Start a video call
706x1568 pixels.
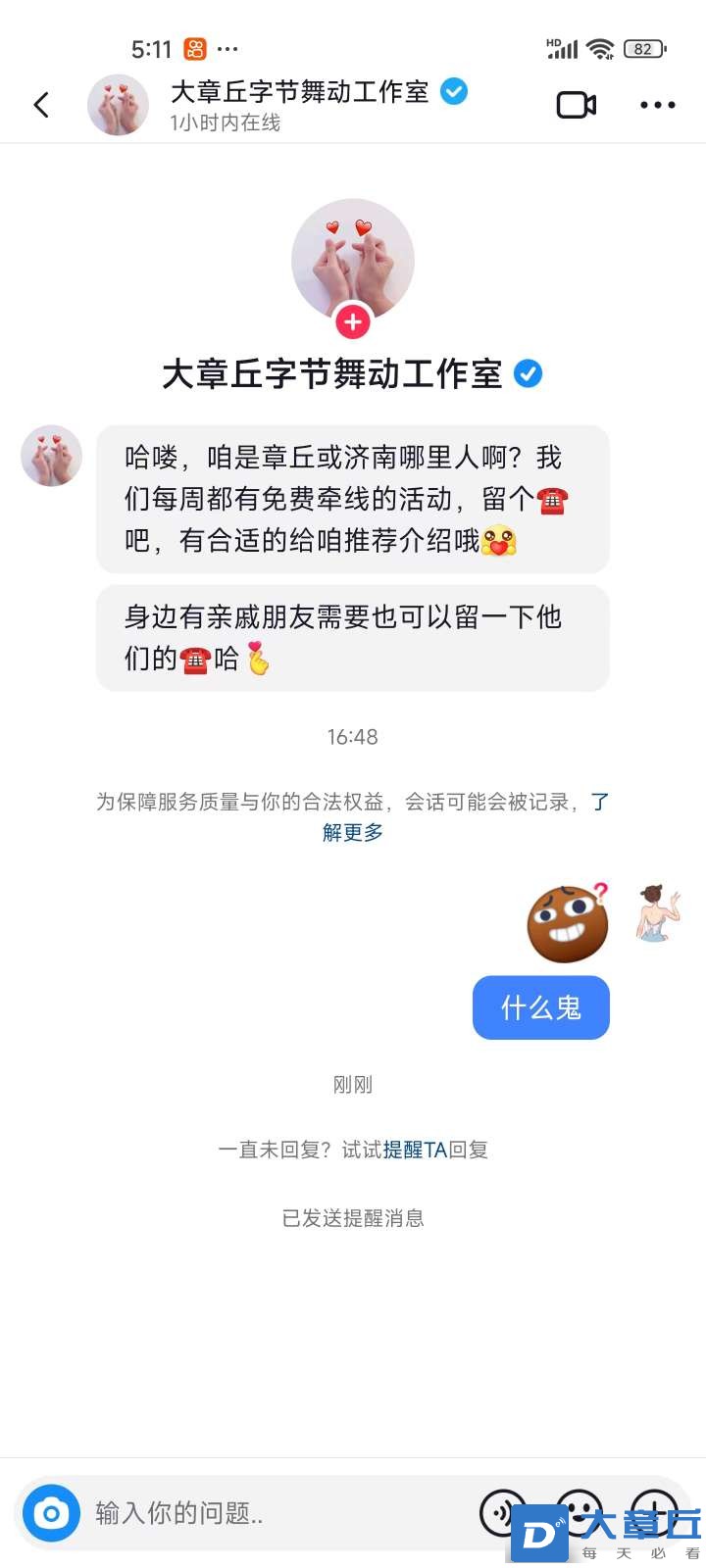pyautogui.click(x=577, y=105)
